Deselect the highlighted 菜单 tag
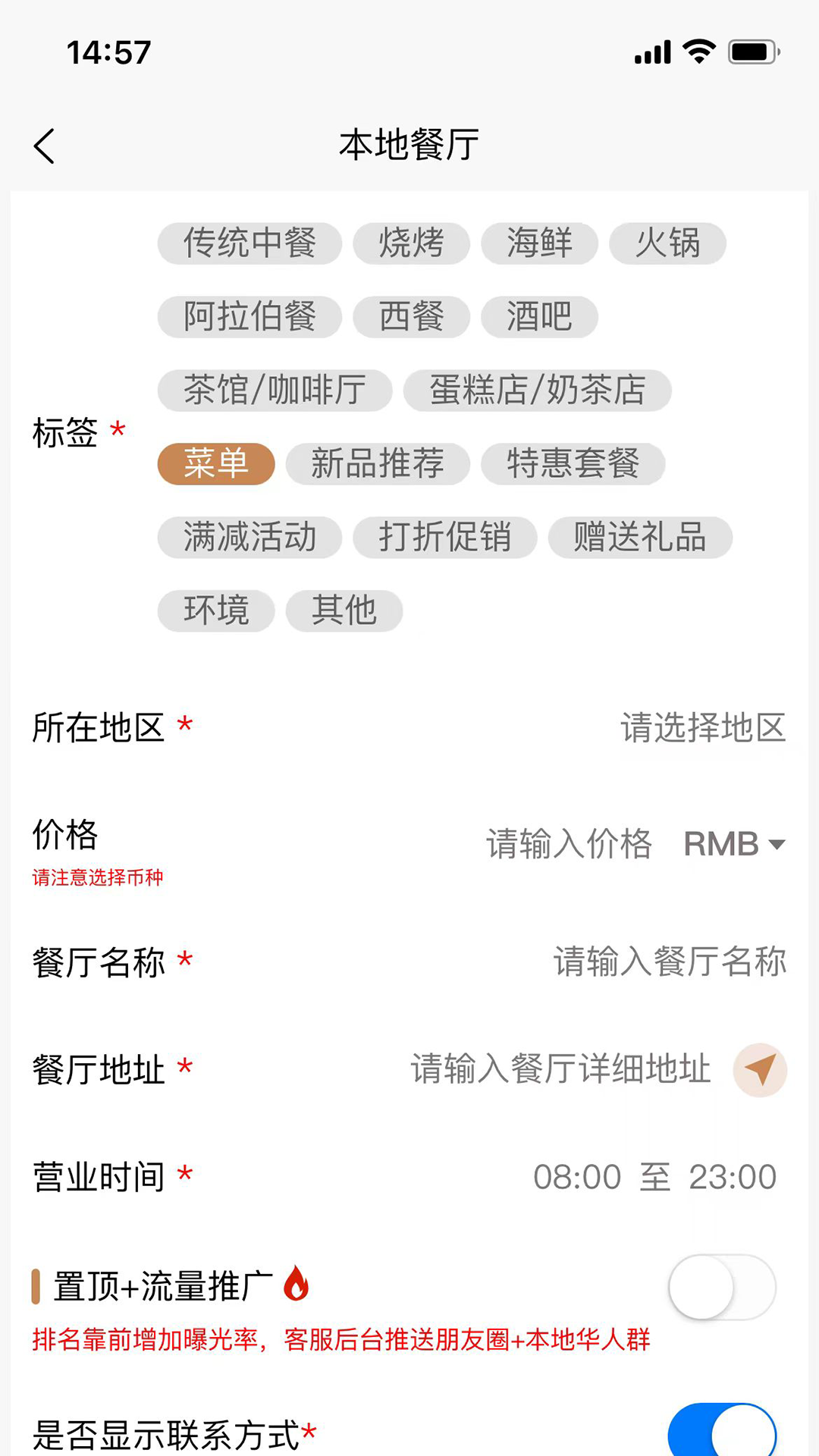Screen dimensions: 819x1456 coord(216,464)
